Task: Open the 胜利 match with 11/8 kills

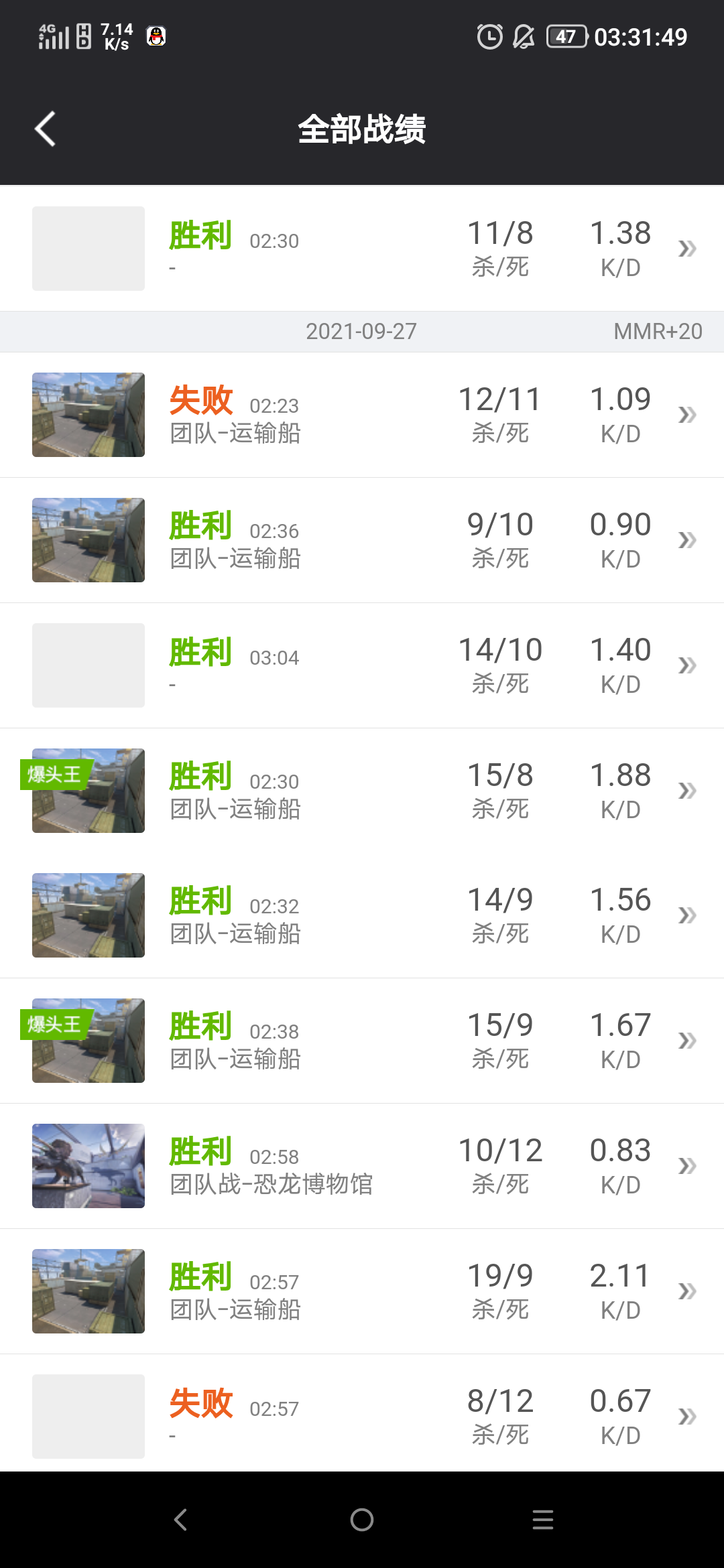Action: point(362,249)
